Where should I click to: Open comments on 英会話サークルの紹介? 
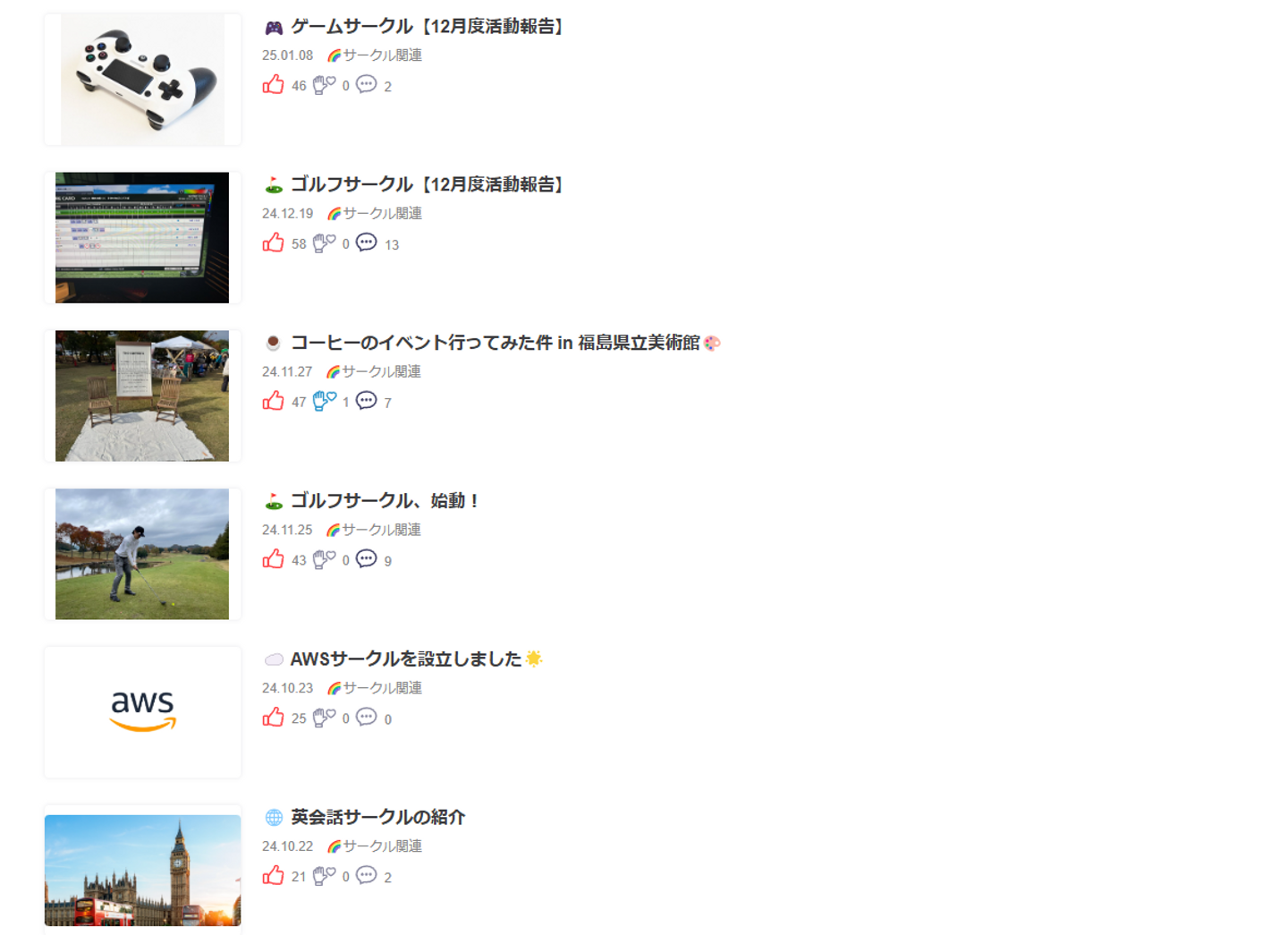(366, 876)
